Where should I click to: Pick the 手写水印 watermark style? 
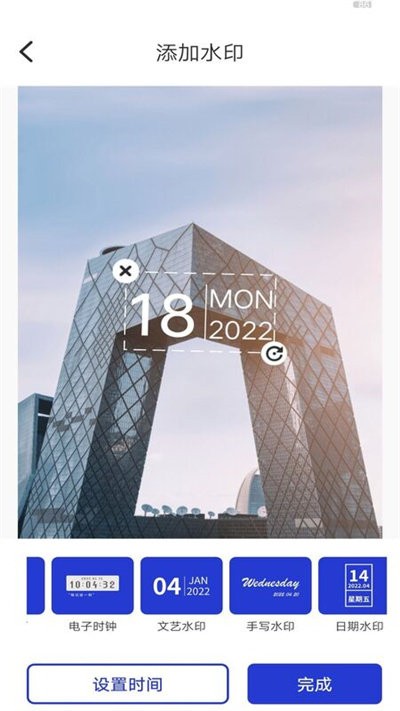pos(270,585)
